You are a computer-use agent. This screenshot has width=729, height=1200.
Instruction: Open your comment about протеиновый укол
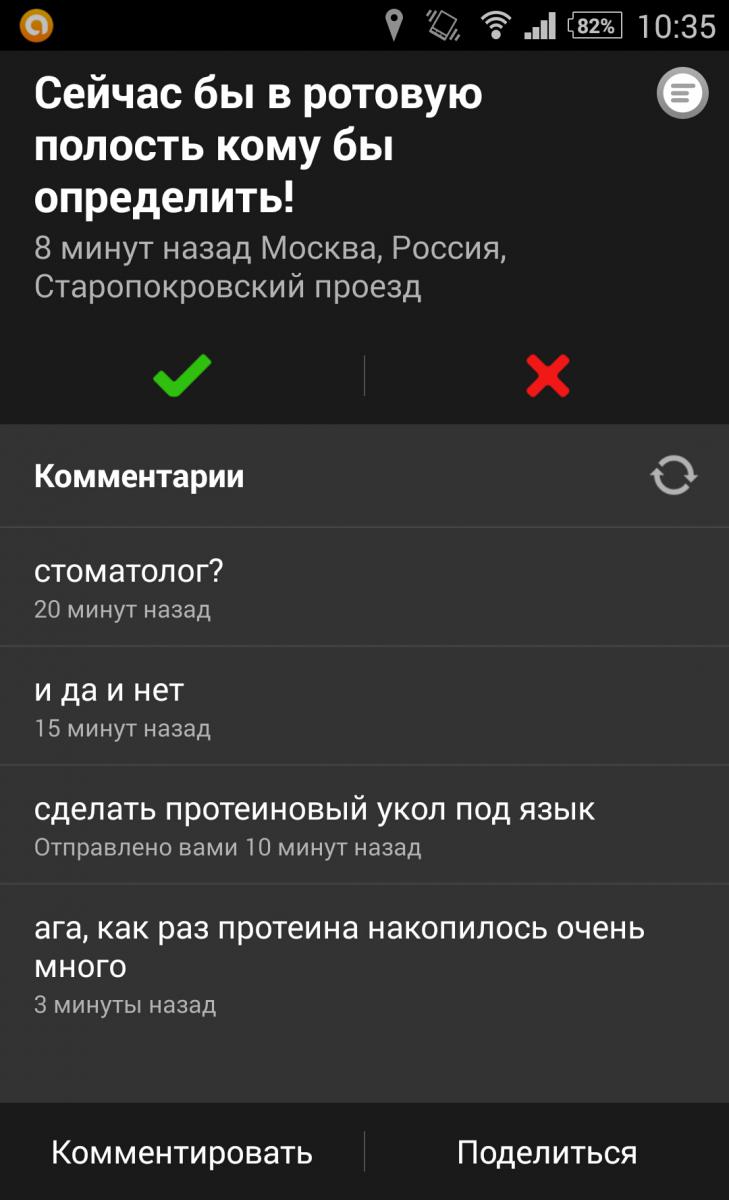(364, 825)
